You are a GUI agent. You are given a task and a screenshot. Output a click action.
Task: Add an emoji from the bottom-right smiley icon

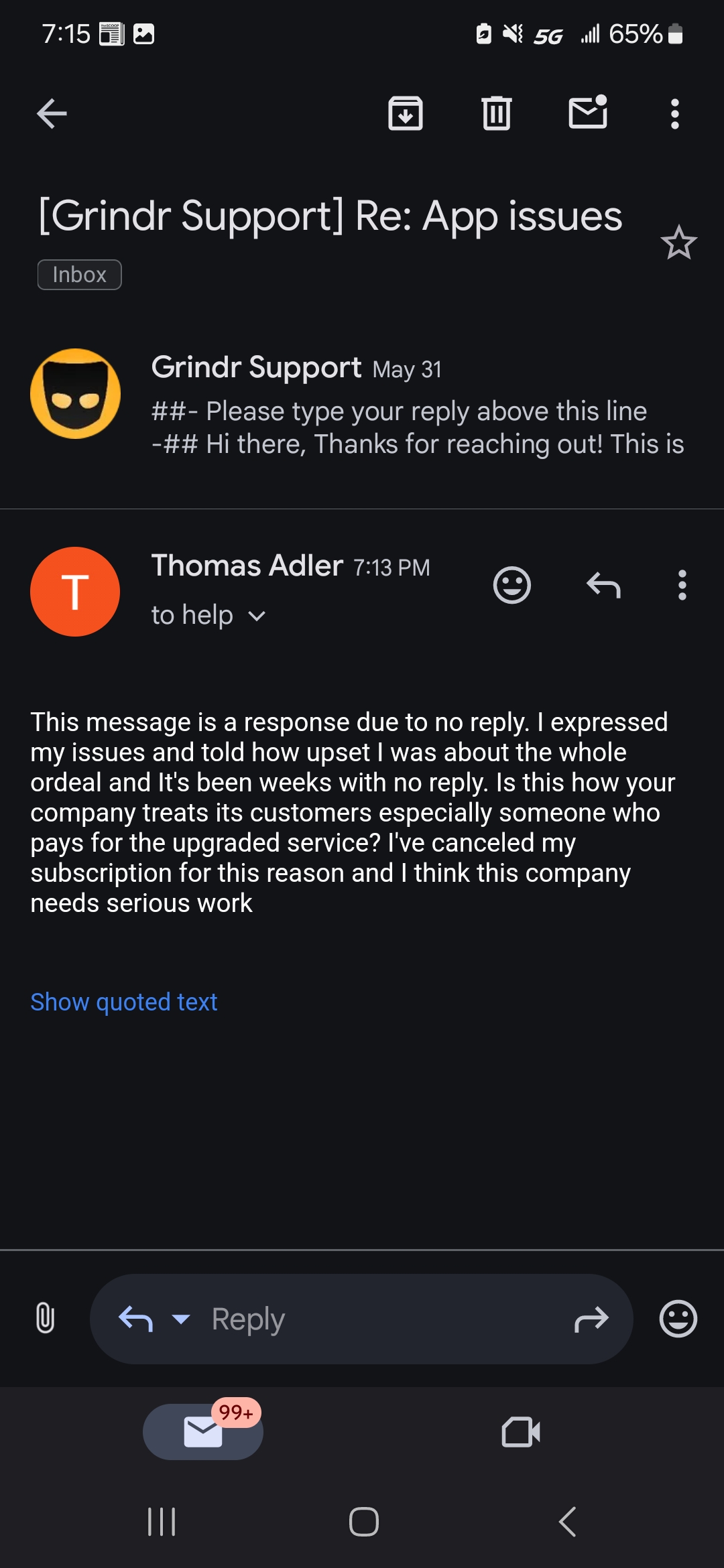click(x=677, y=1318)
